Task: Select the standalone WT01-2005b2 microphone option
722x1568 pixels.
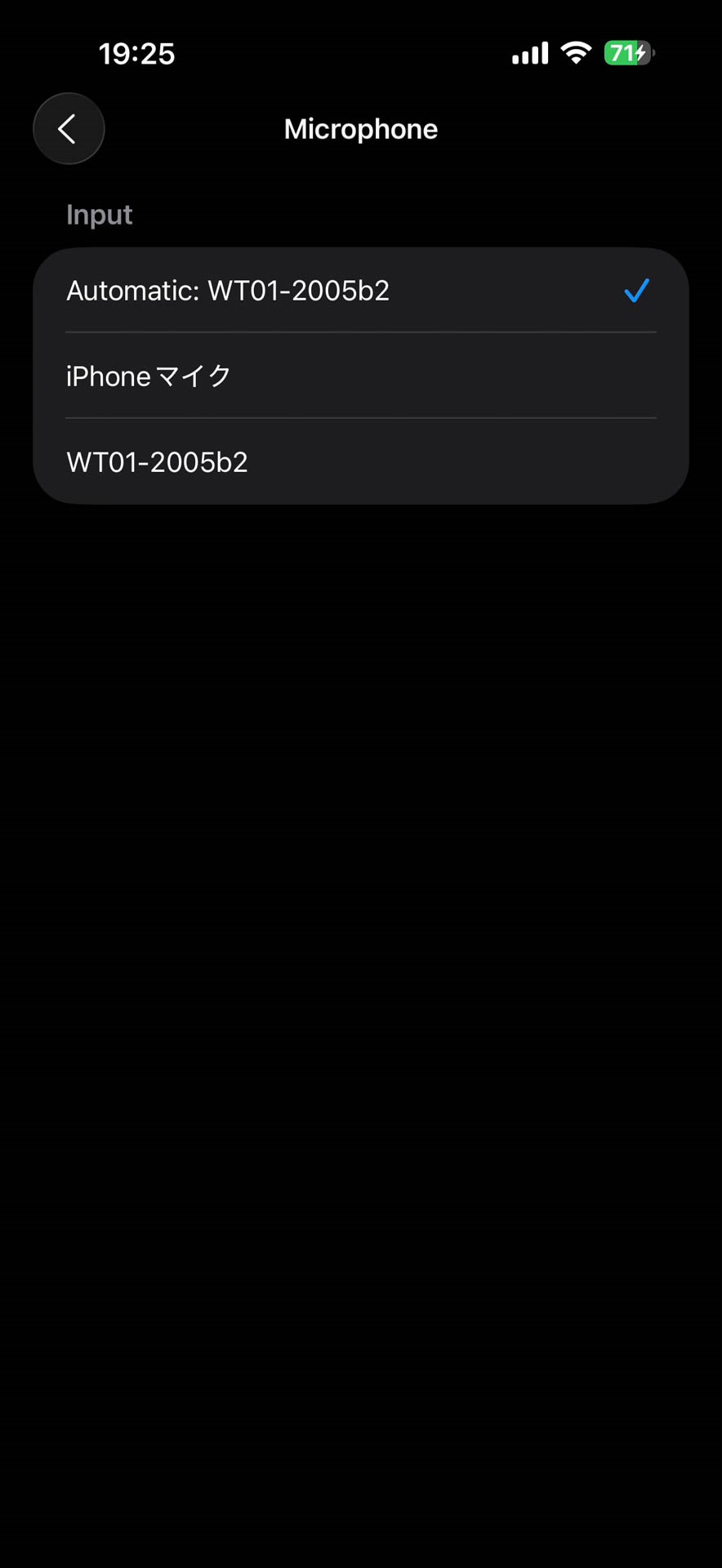Action: (x=359, y=462)
